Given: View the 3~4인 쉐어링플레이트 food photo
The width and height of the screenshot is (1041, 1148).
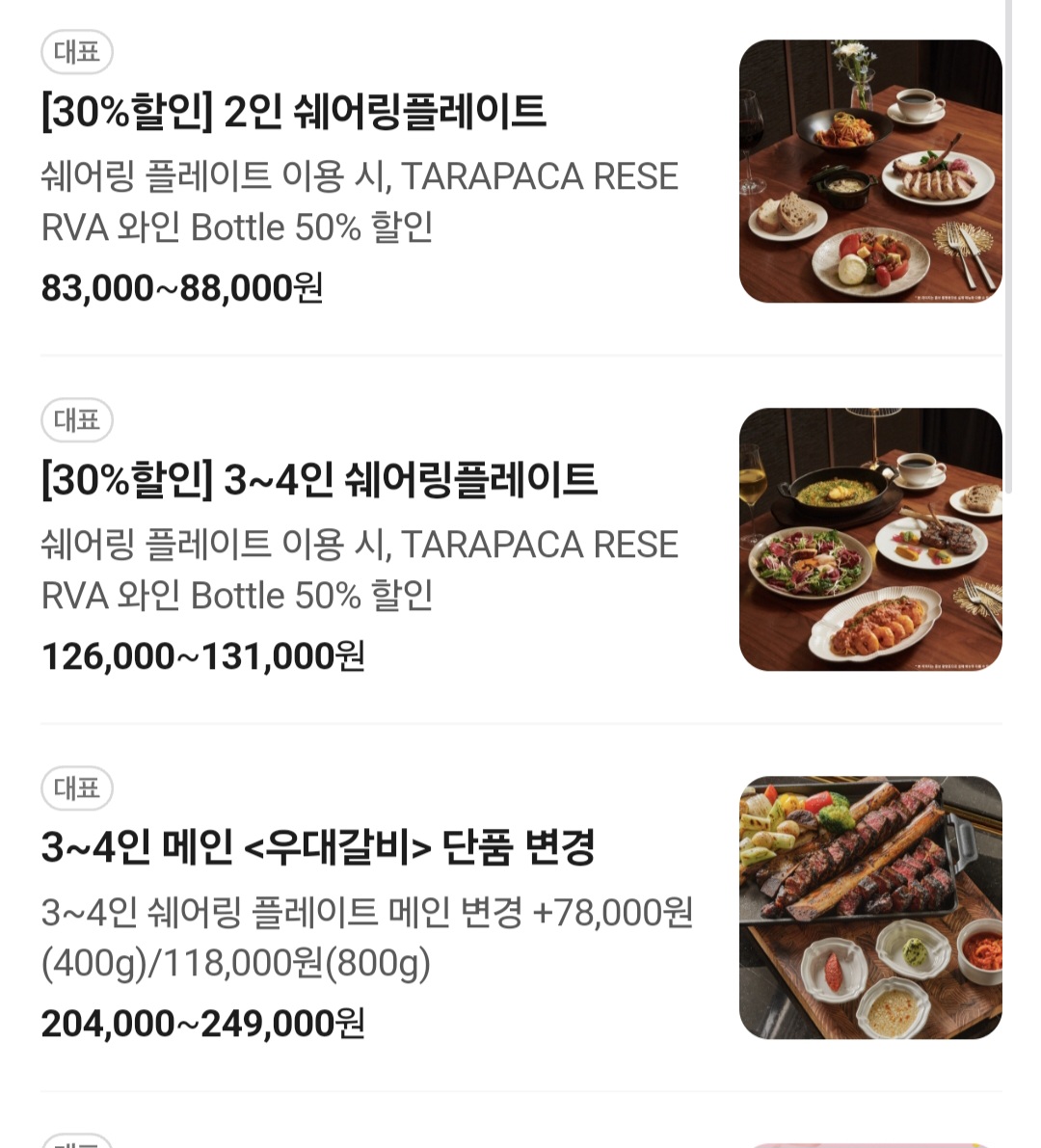Looking at the screenshot, I should [x=870, y=540].
